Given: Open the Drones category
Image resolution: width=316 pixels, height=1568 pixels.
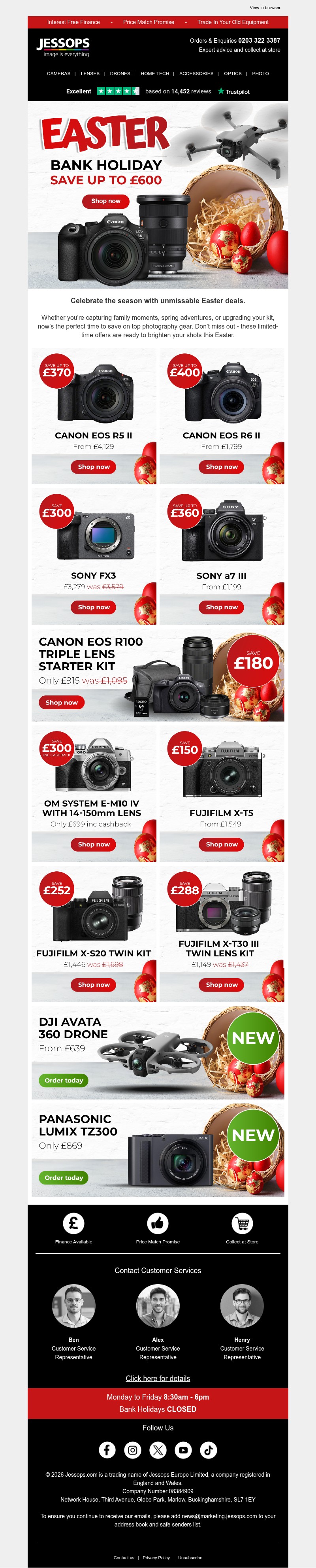Looking at the screenshot, I should pos(120,74).
